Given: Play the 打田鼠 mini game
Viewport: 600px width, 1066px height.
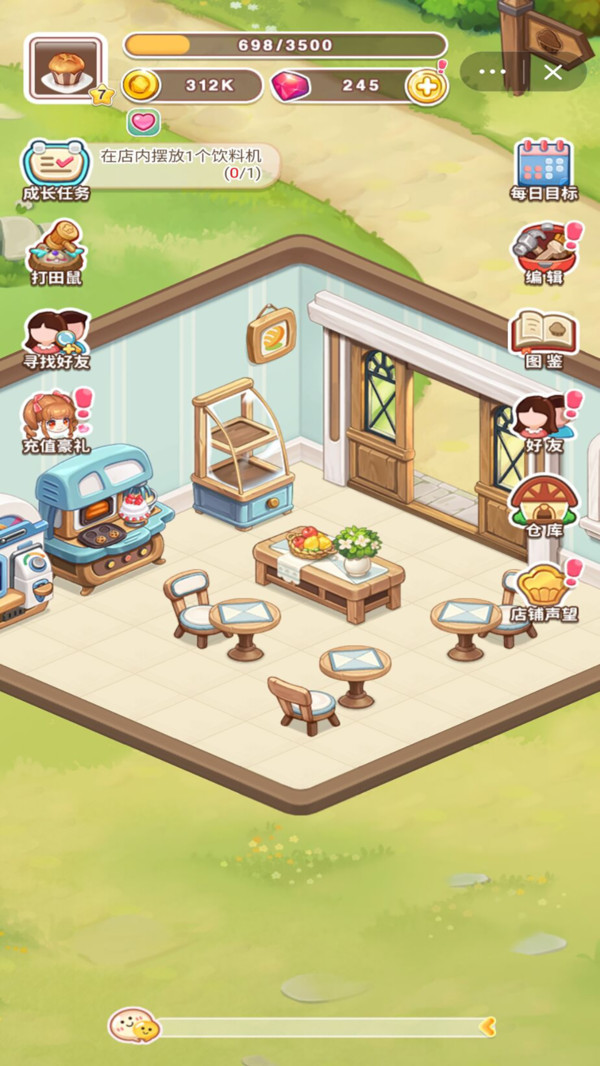Looking at the screenshot, I should click(56, 250).
